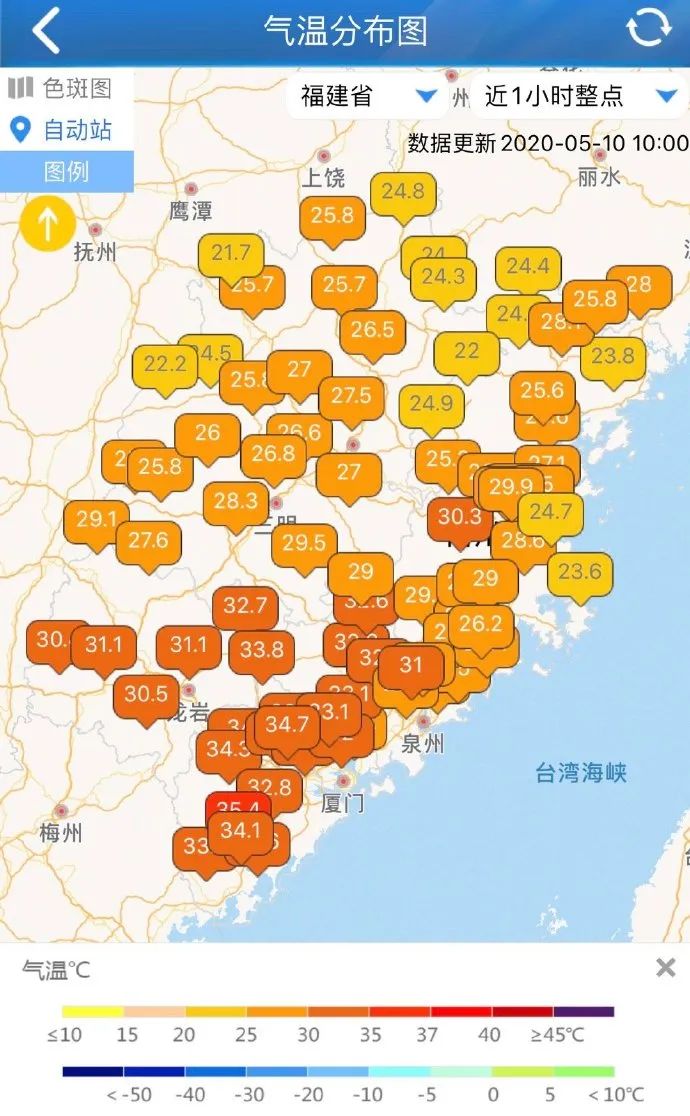This screenshot has height=1116, width=690.
Task: Tap the yellow upward arrow button
Action: coord(48,223)
